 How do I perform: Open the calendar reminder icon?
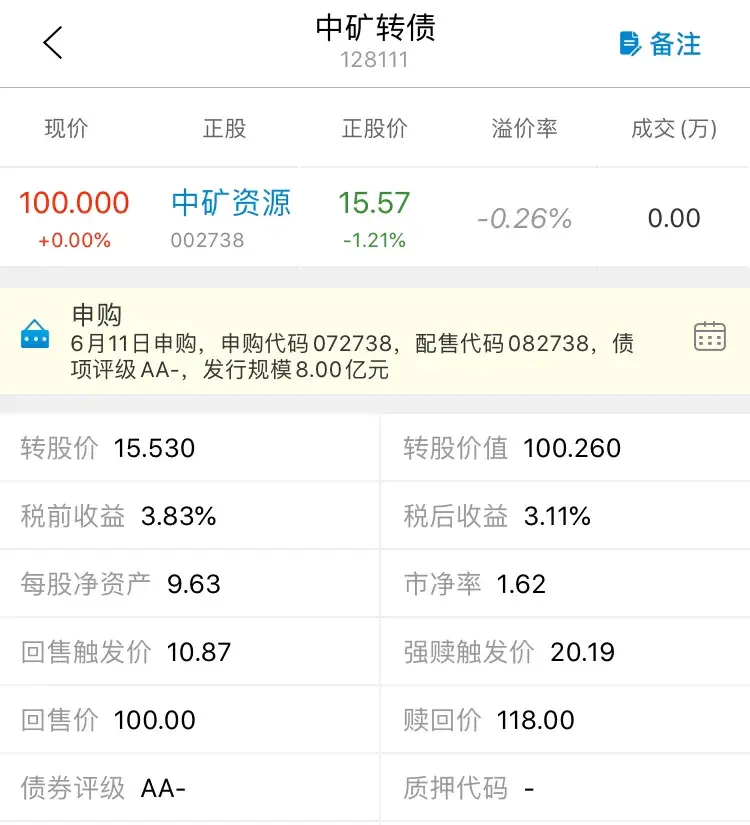(709, 335)
